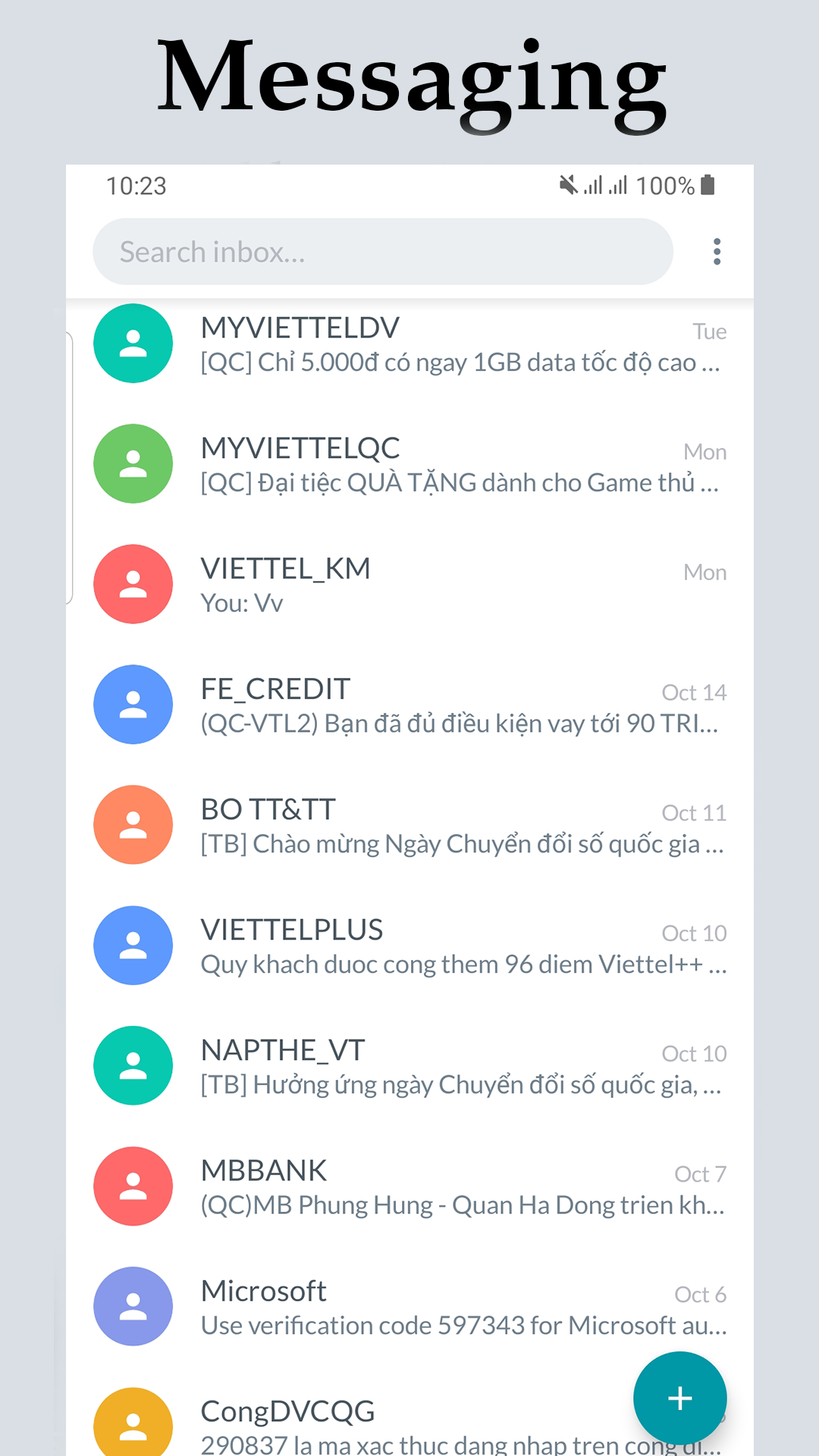Click the battery indicator in status bar
This screenshot has width=819, height=1456.
(708, 184)
